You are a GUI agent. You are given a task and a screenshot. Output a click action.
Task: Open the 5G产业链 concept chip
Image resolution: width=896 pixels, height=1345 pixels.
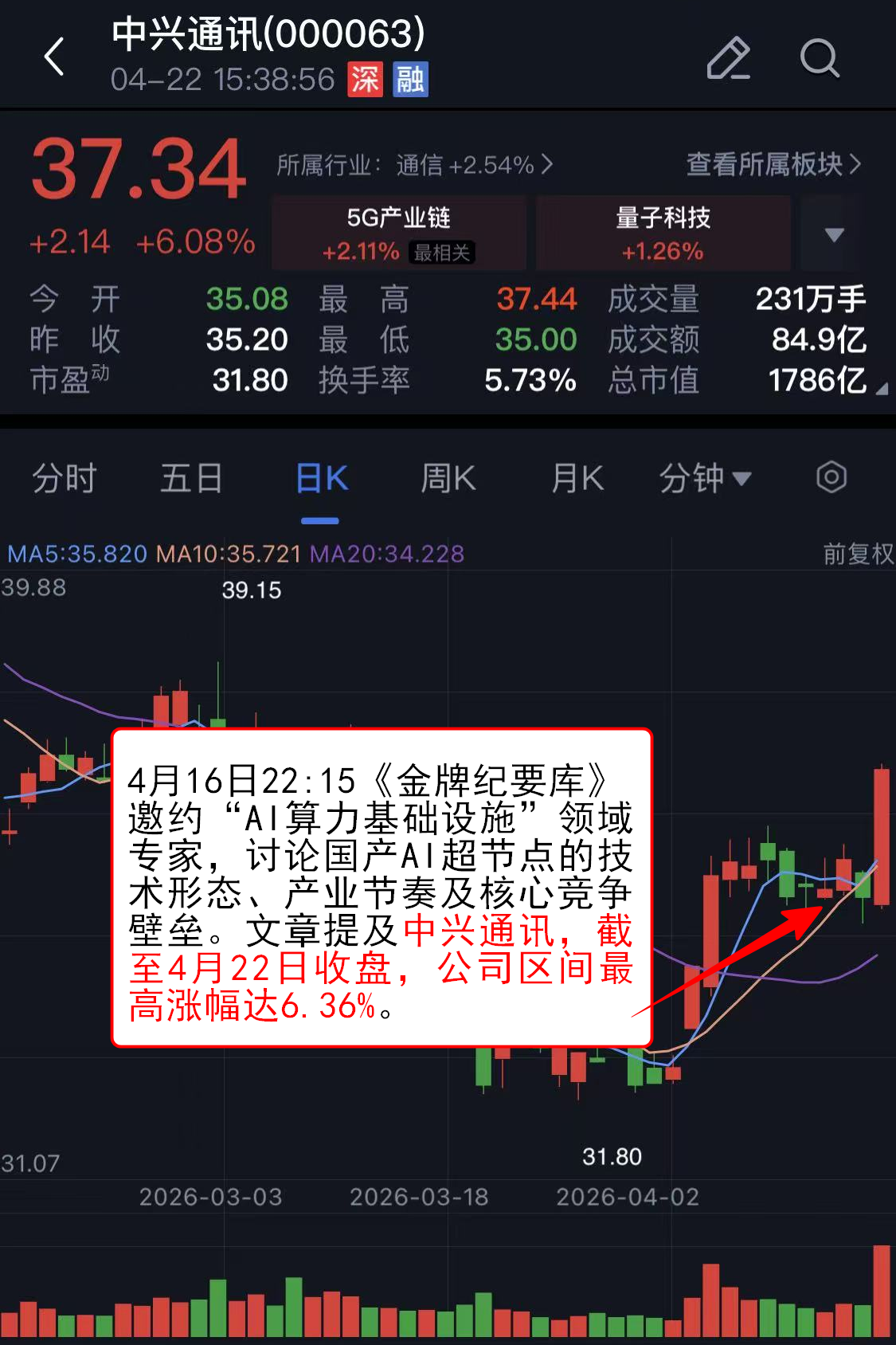[399, 233]
